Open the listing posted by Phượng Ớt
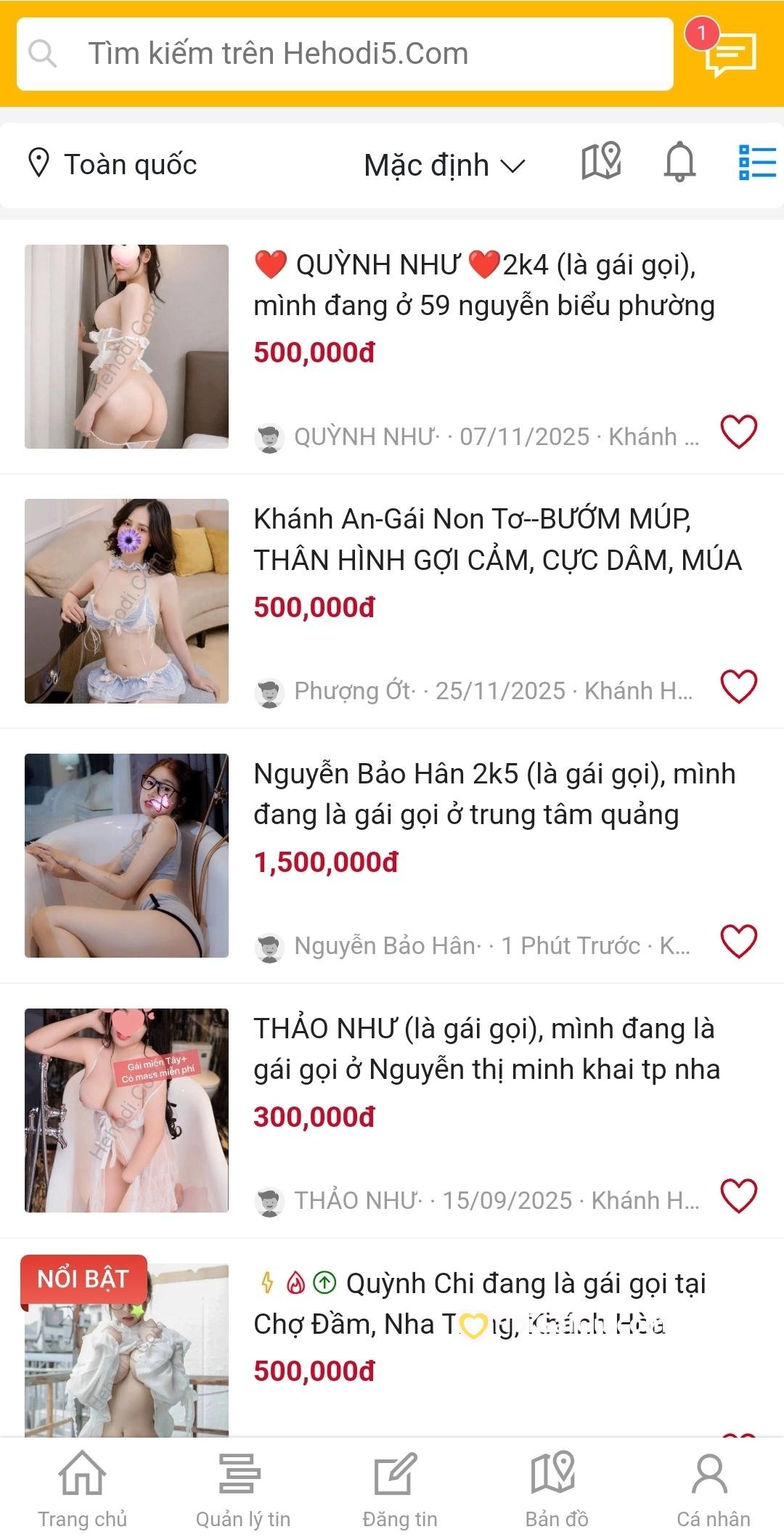This screenshot has width=784, height=1540. (x=497, y=539)
